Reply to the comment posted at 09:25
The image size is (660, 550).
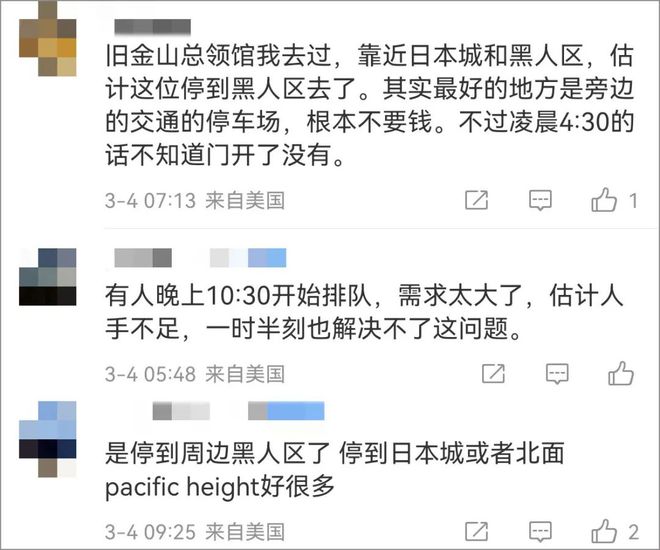coord(541,530)
